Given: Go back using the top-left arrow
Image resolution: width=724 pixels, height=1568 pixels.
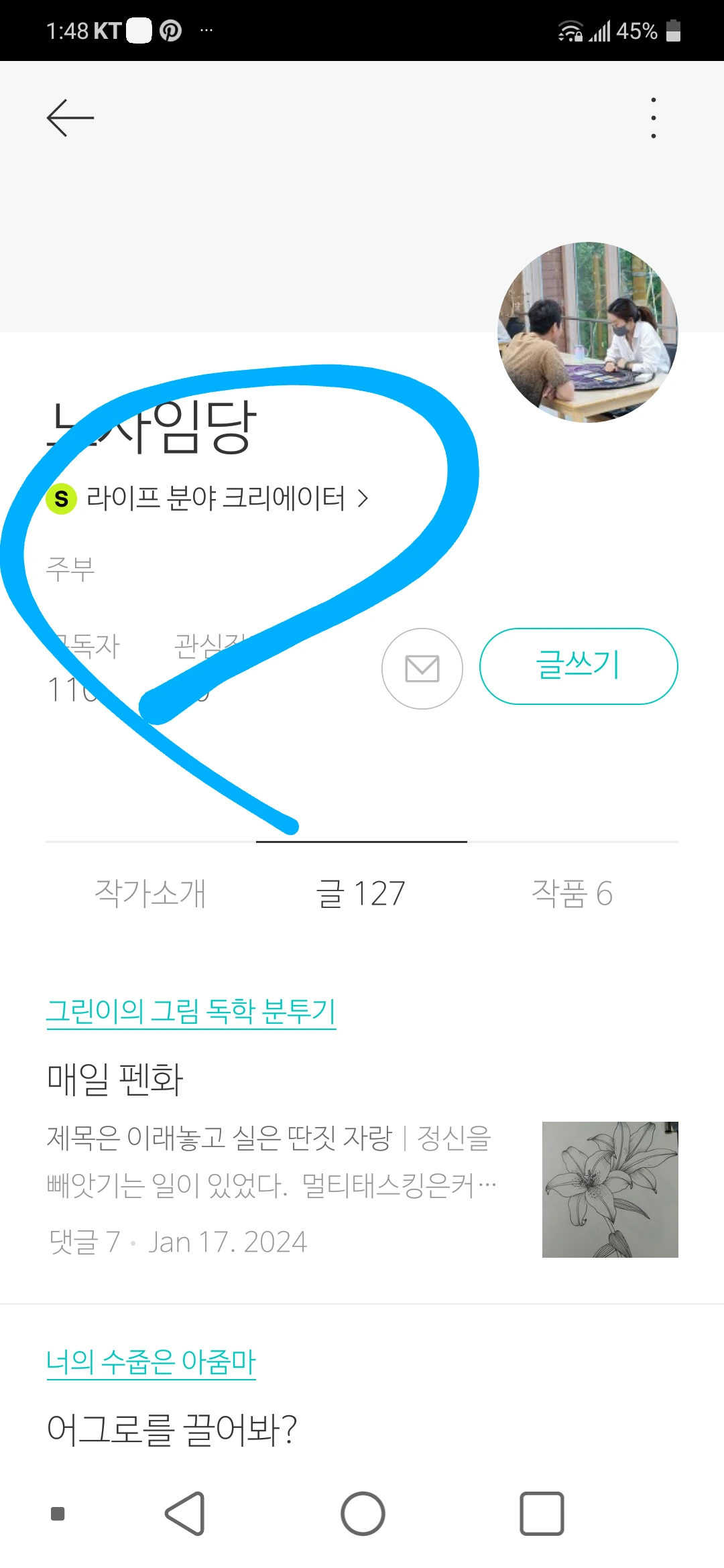Looking at the screenshot, I should tap(70, 118).
